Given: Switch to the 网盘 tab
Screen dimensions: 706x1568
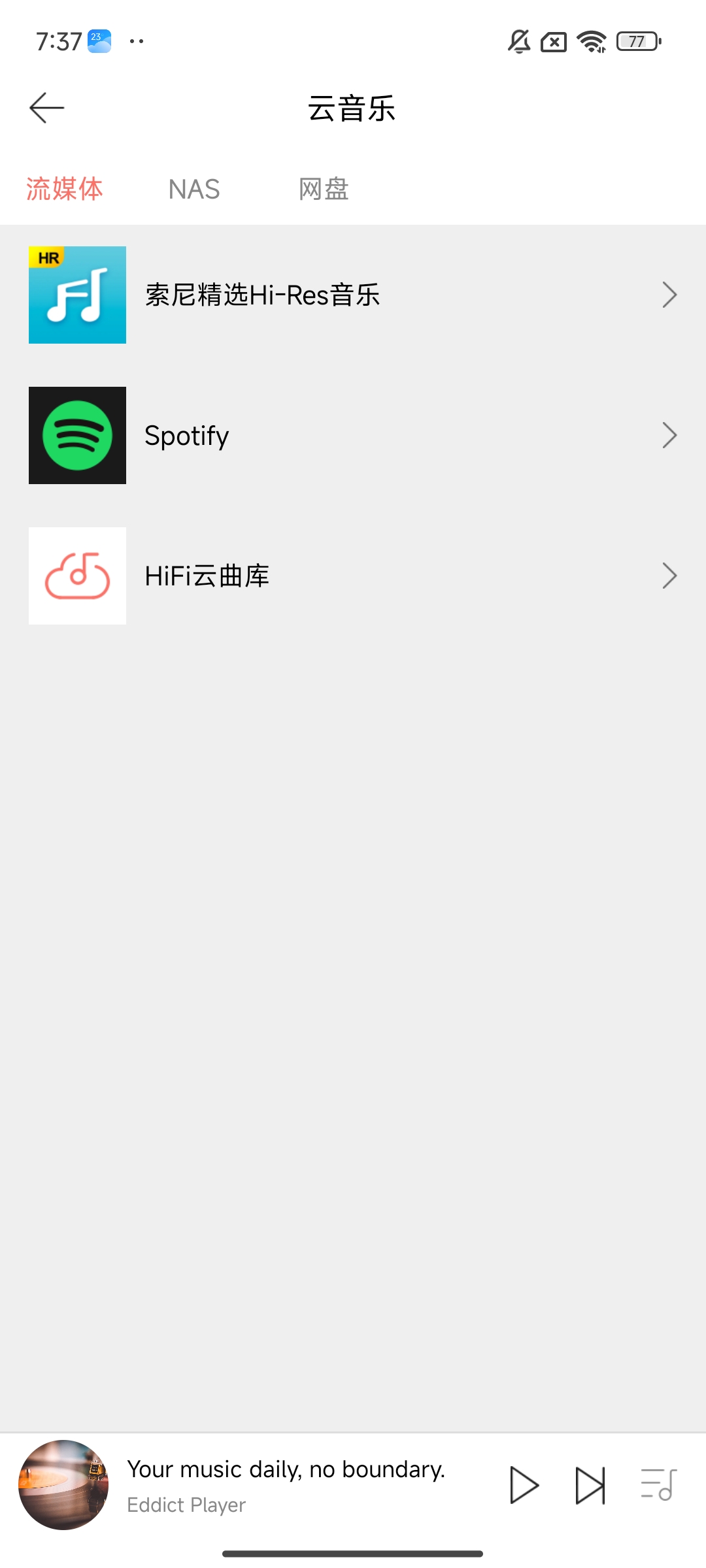Looking at the screenshot, I should click(324, 189).
